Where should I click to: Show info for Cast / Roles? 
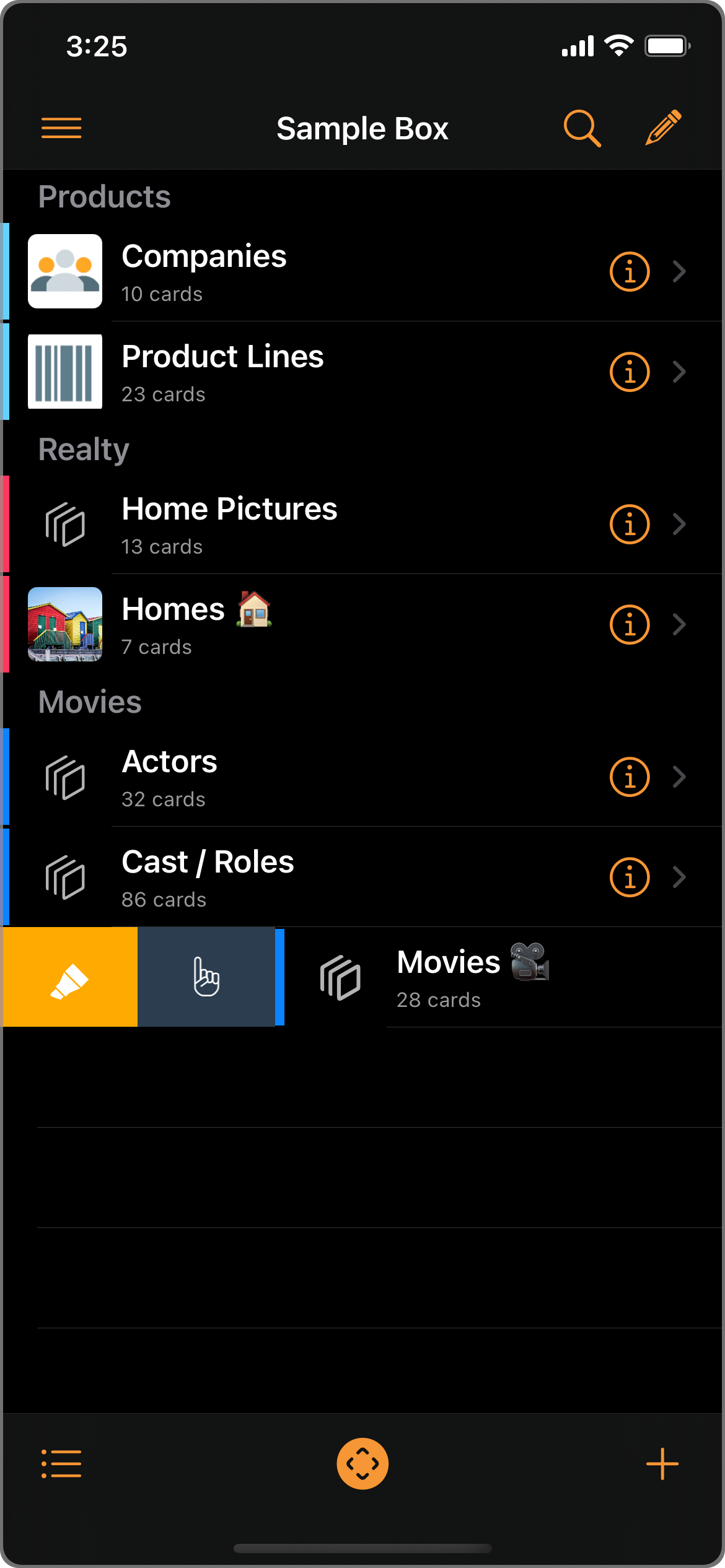[630, 878]
